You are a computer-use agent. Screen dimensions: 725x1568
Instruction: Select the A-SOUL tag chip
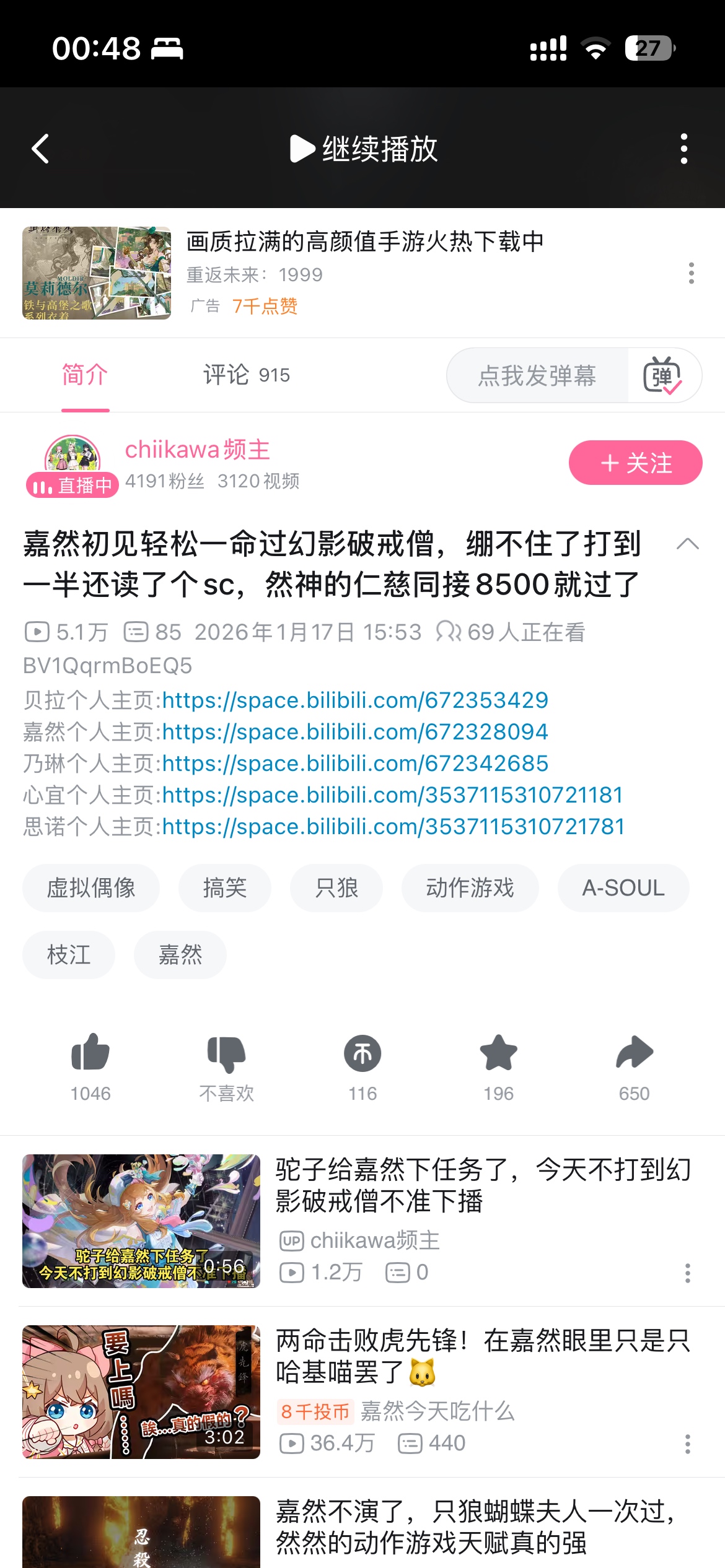pos(623,888)
